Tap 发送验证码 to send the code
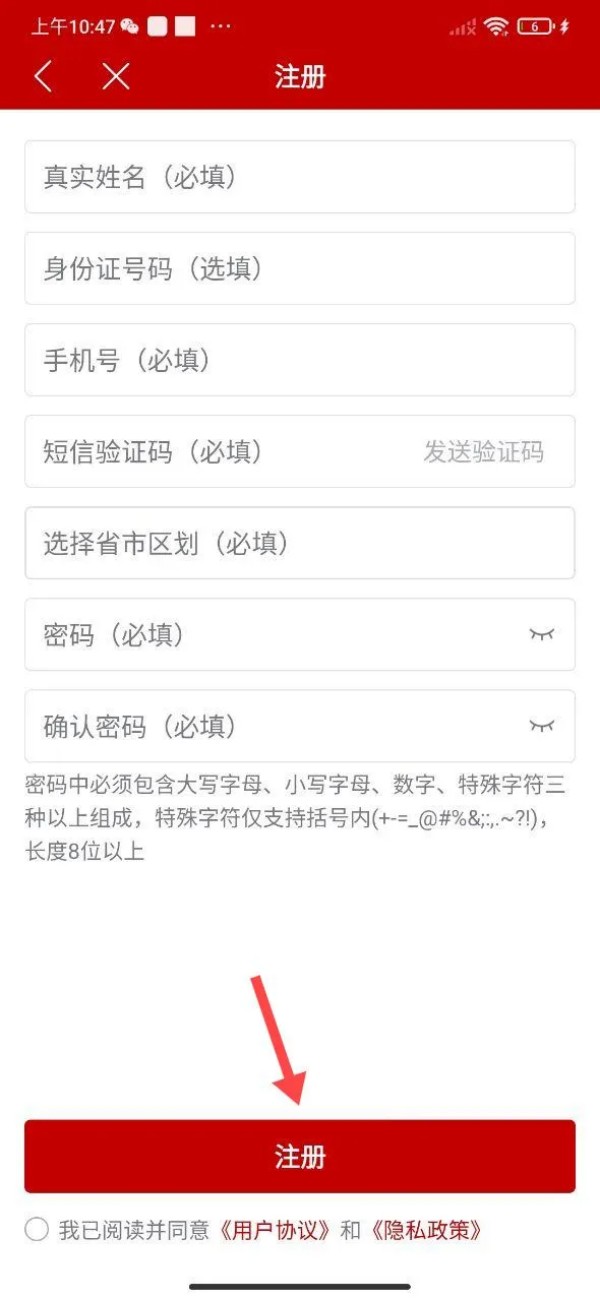The image size is (600, 1299). (483, 452)
